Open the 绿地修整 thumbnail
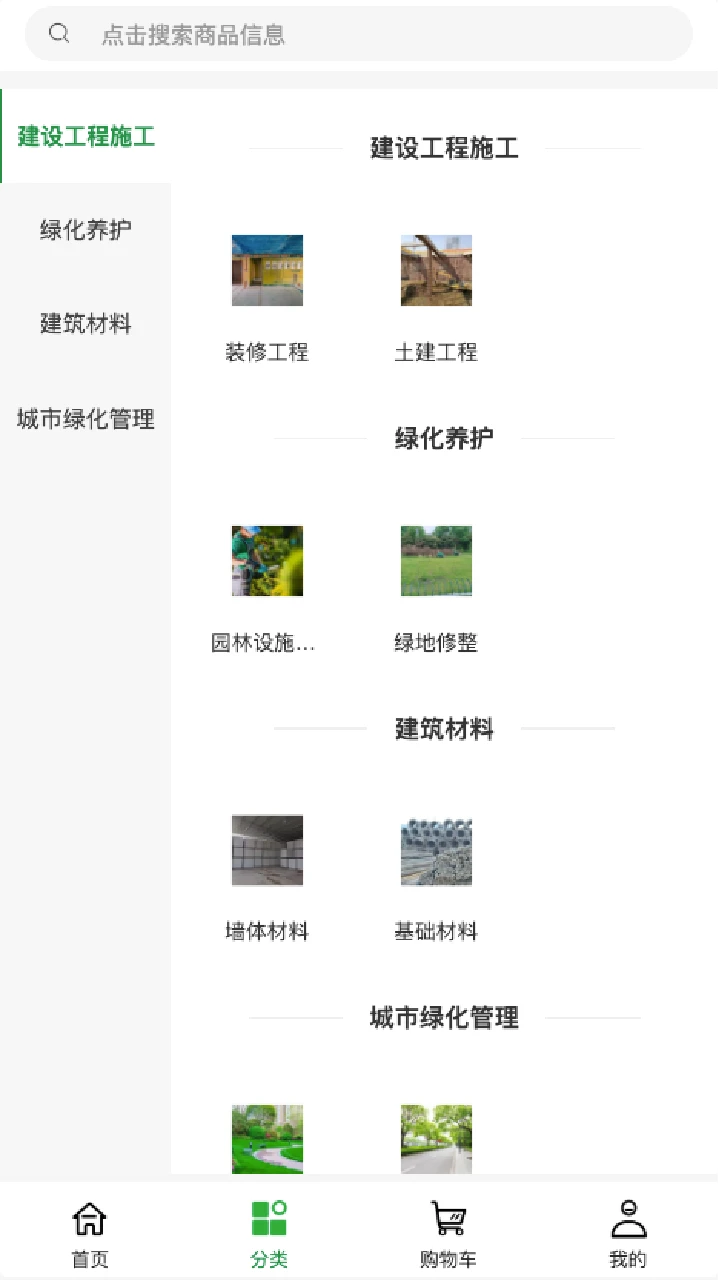This screenshot has height=1280, width=720. (436, 560)
